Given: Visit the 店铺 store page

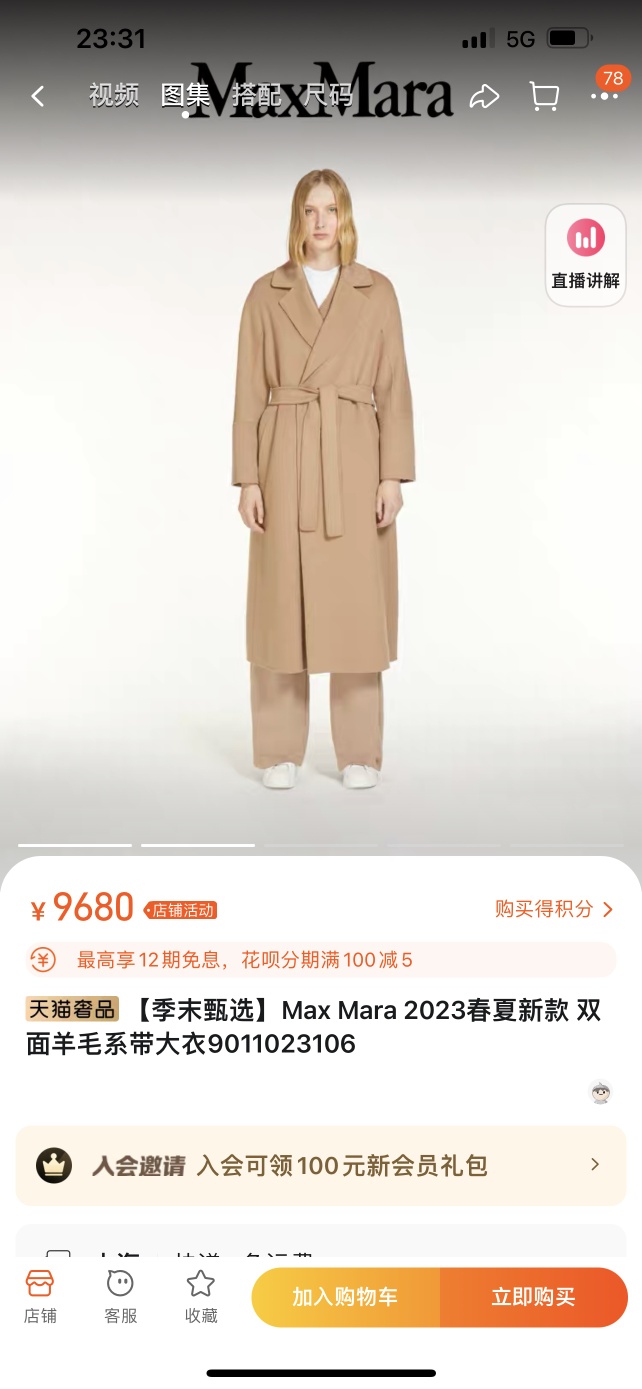Looking at the screenshot, I should pos(40,1297).
